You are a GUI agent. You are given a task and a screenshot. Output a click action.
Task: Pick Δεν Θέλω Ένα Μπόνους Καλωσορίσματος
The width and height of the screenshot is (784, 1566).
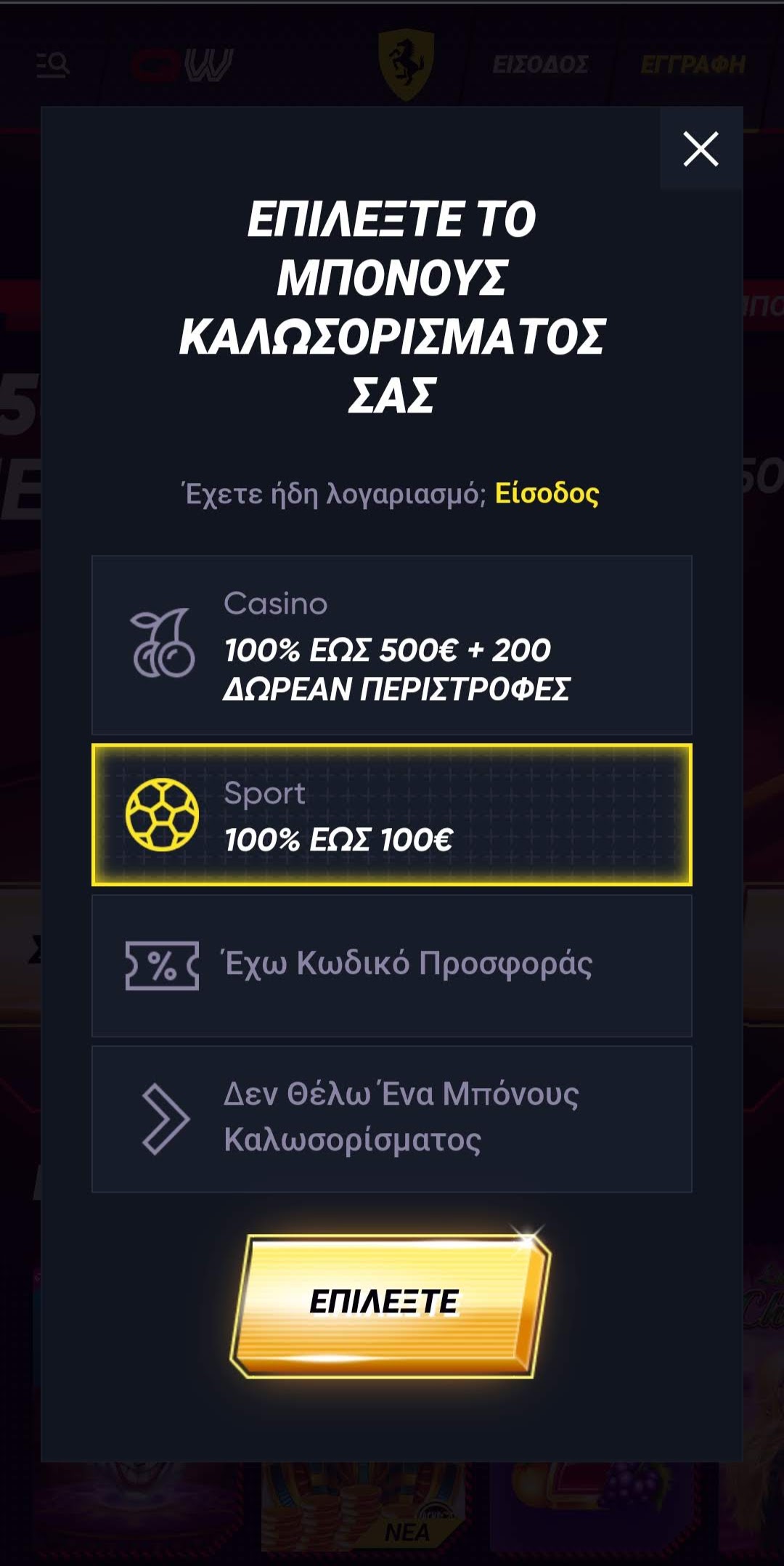(392, 1119)
